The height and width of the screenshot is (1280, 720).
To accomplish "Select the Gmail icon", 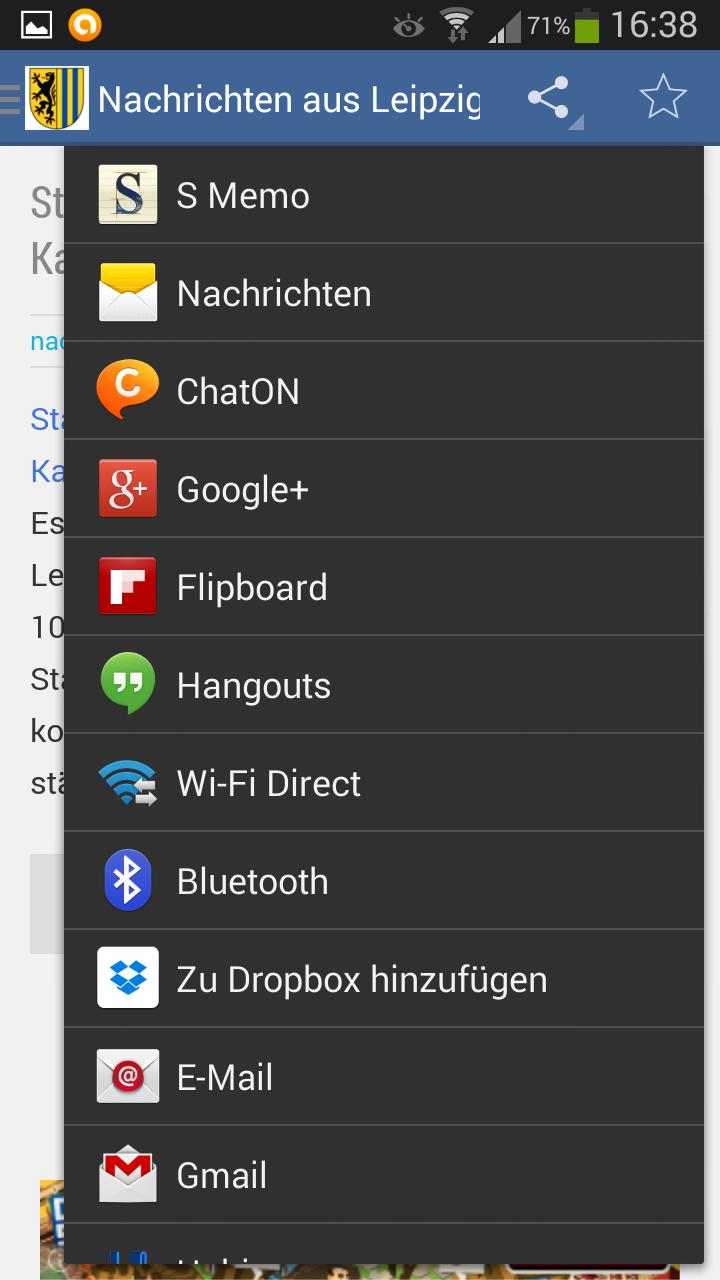I will (127, 1174).
